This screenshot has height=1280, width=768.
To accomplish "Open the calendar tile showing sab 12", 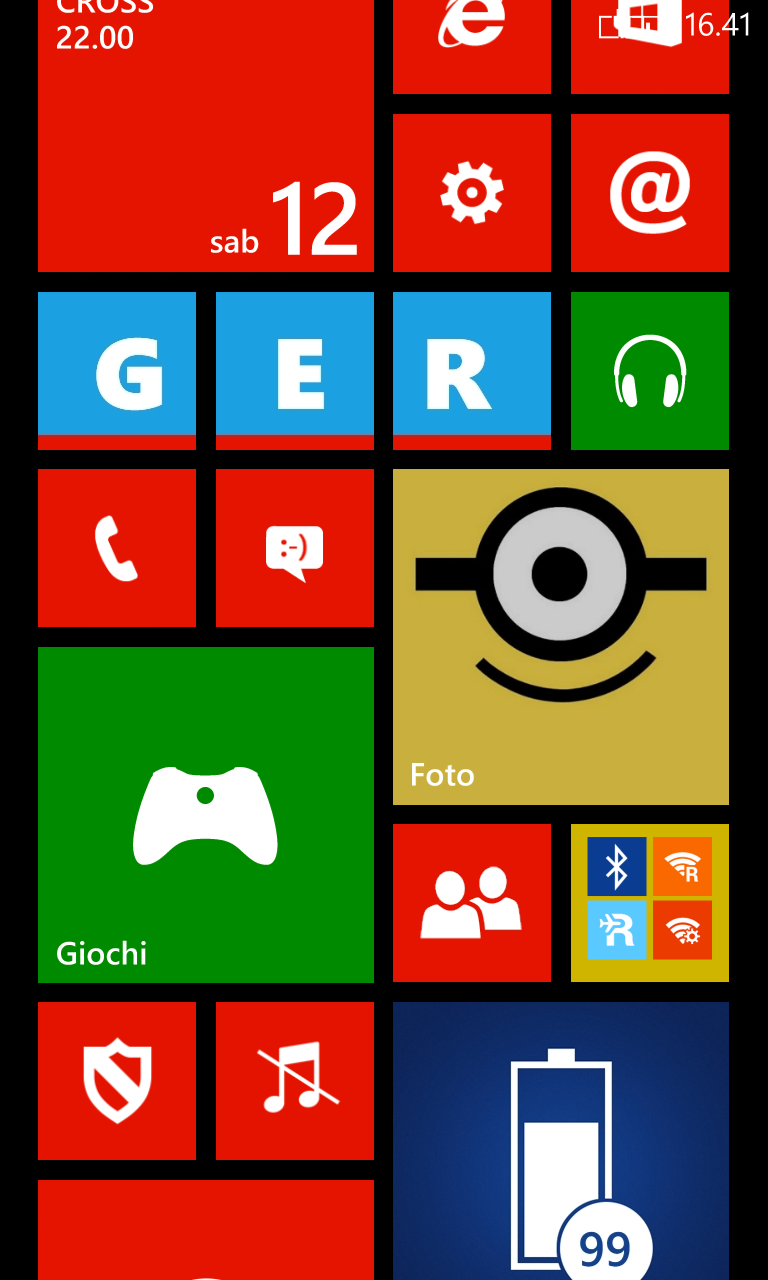I will 205,140.
